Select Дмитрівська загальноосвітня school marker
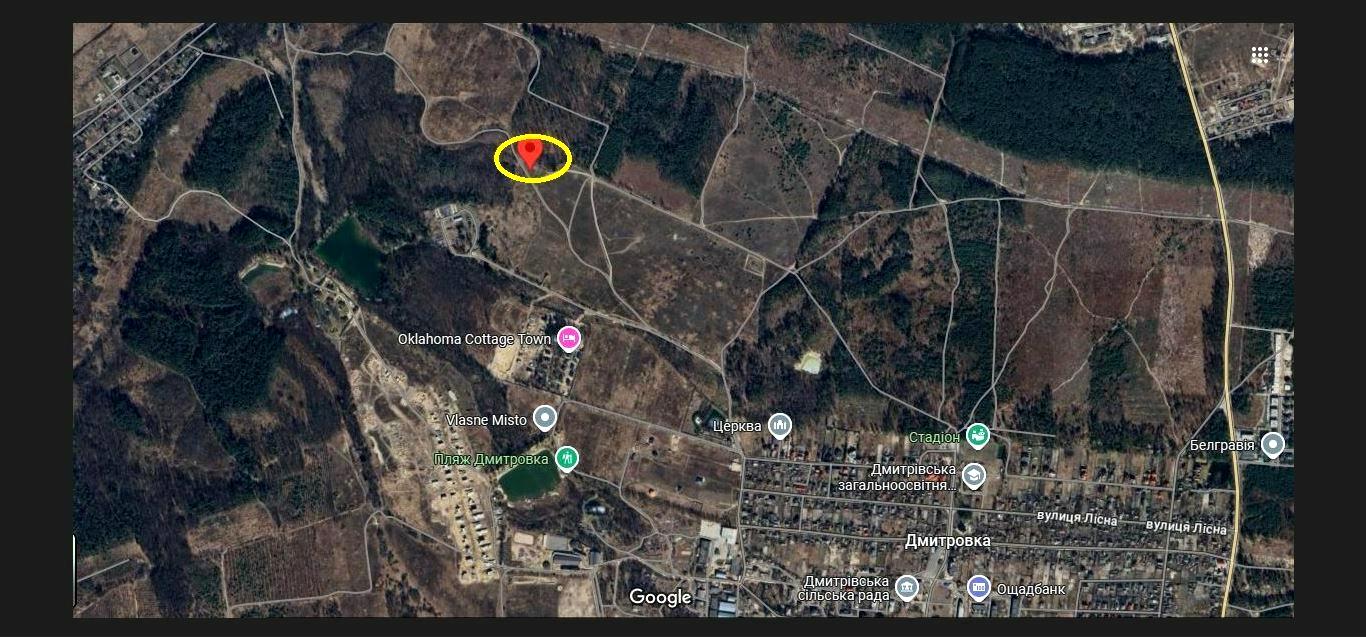The image size is (1366, 637). point(974,475)
